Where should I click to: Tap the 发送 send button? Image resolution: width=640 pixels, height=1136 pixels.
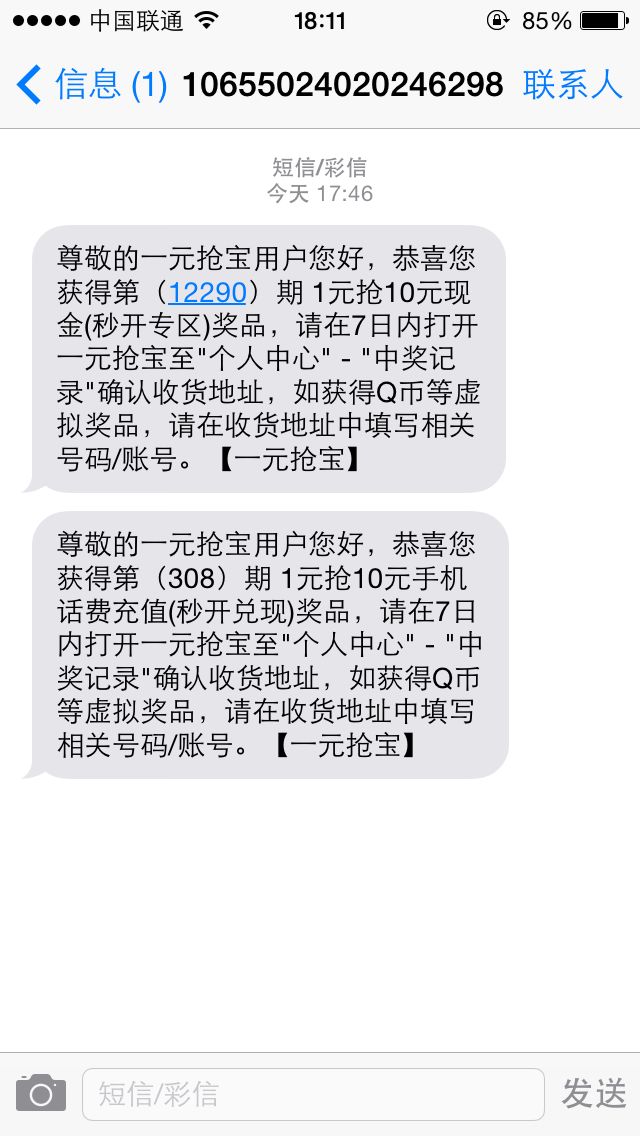594,1093
